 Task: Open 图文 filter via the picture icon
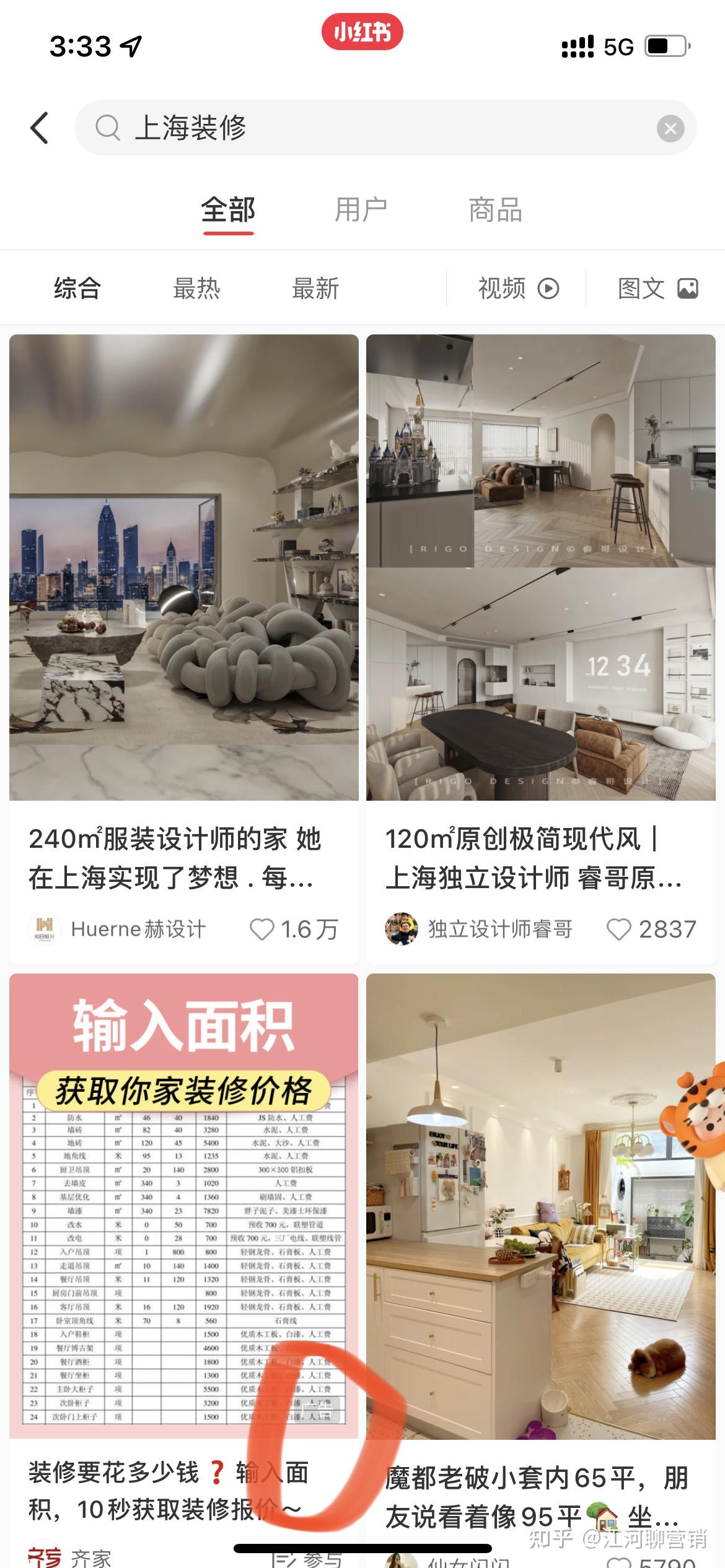(x=687, y=288)
